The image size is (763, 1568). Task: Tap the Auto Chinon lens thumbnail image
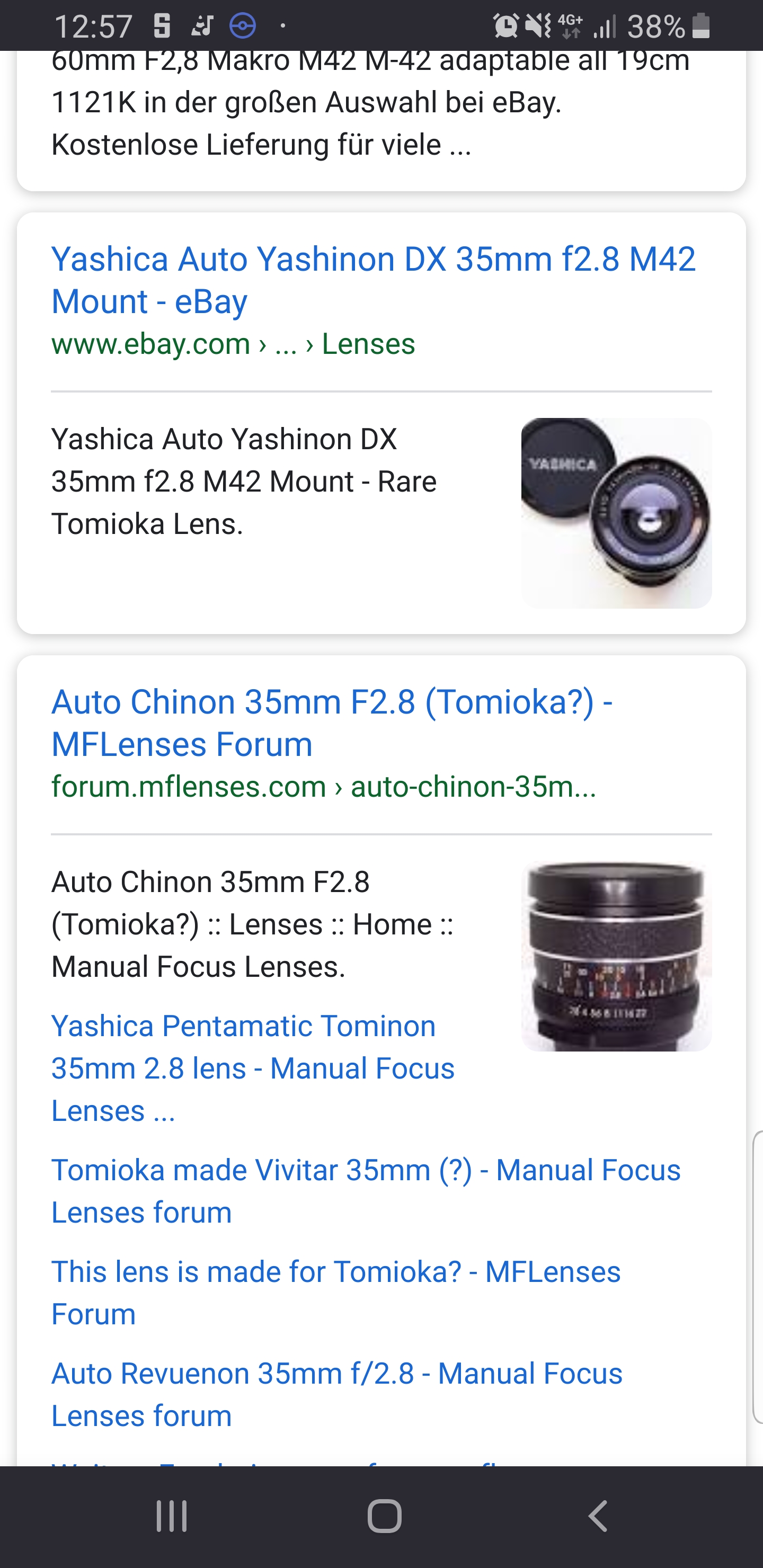click(616, 956)
